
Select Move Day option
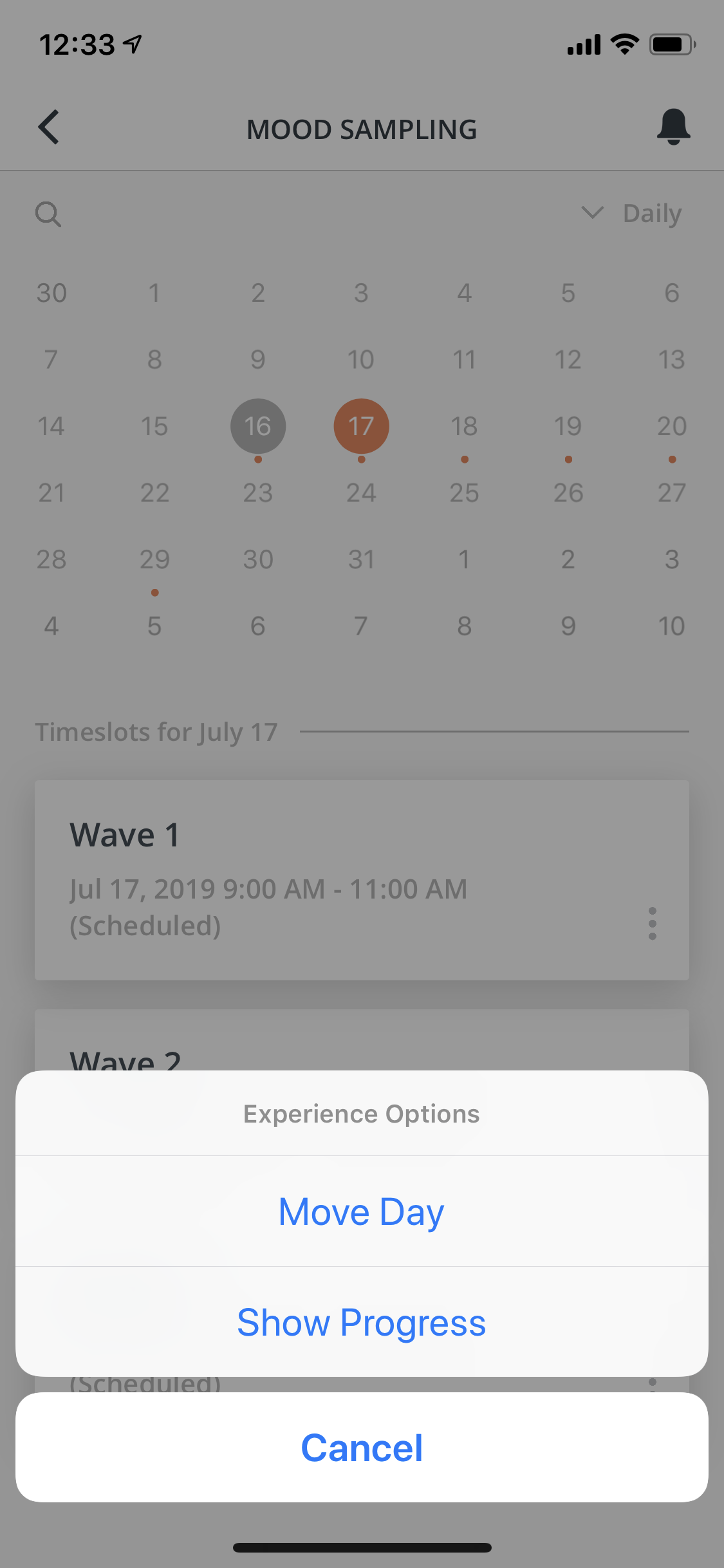click(362, 1211)
